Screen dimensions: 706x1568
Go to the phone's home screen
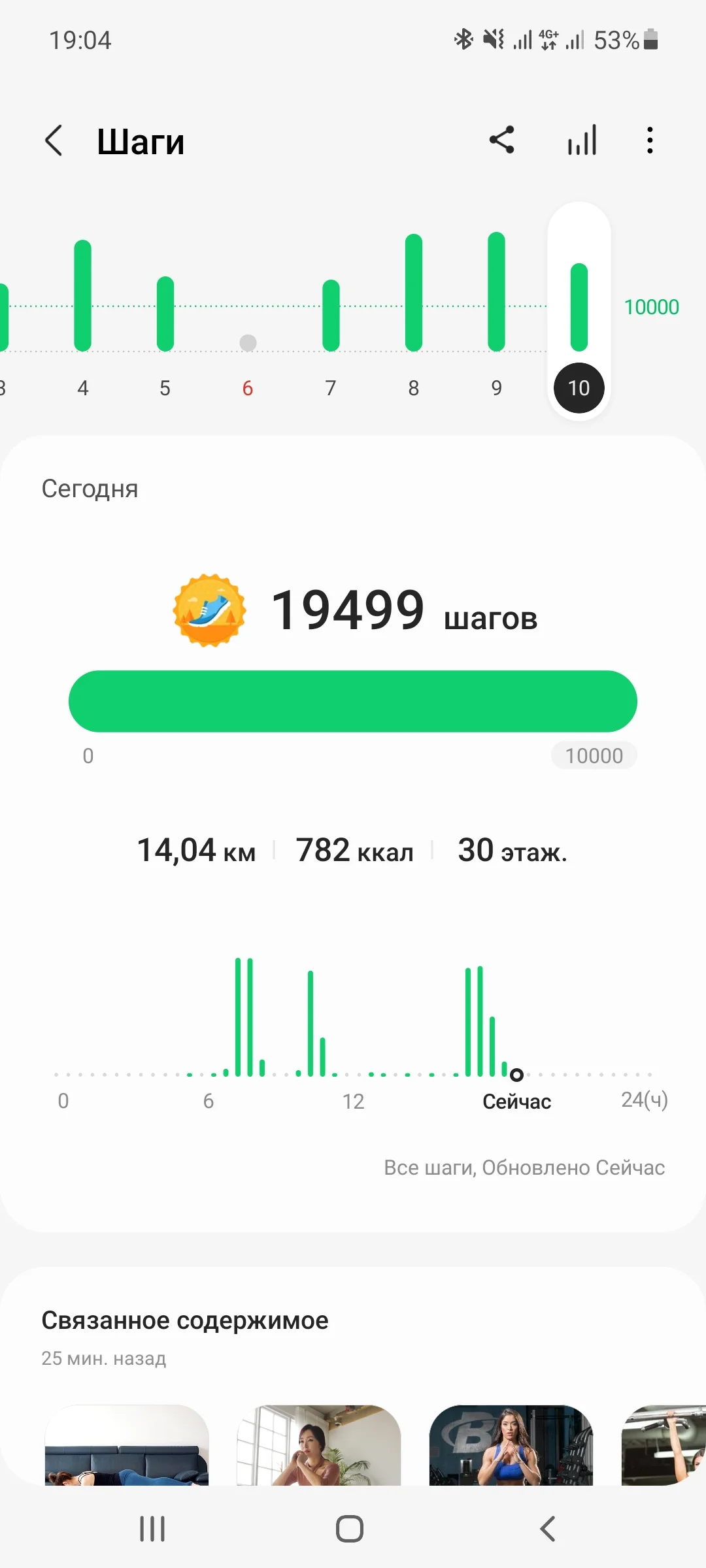click(x=350, y=1529)
